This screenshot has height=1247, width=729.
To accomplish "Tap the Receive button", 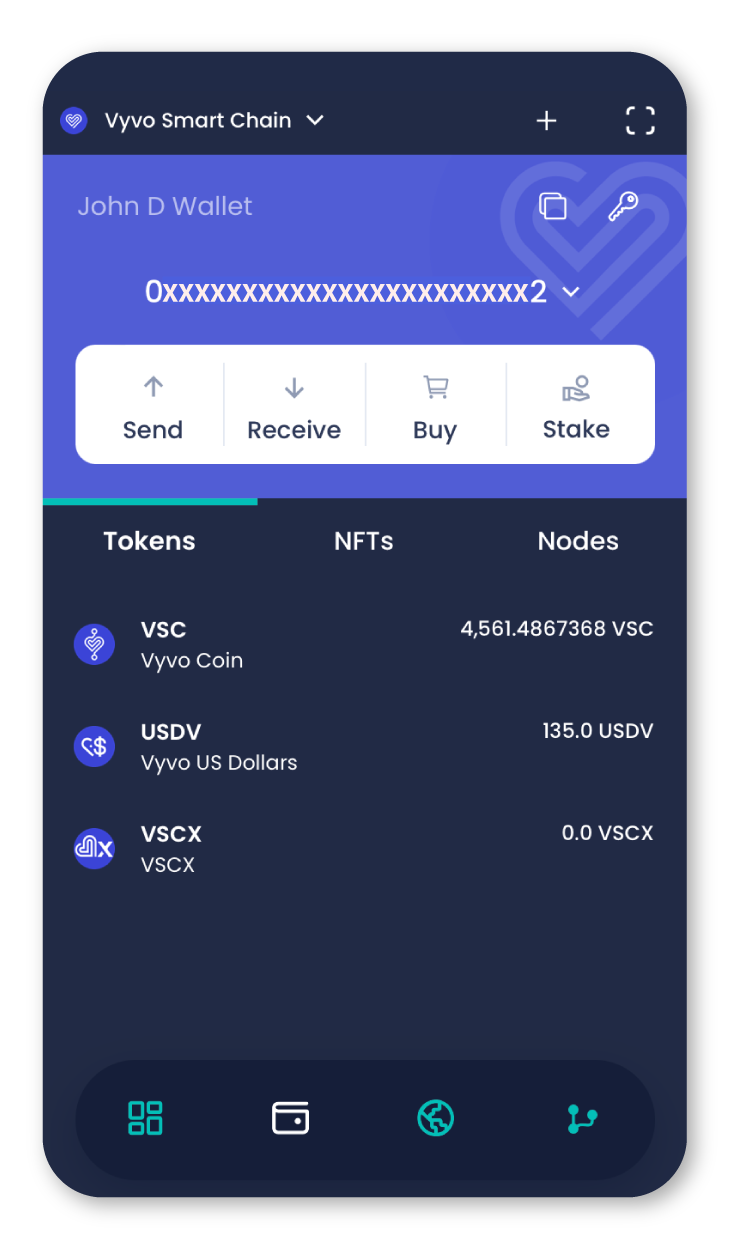I will tap(294, 408).
